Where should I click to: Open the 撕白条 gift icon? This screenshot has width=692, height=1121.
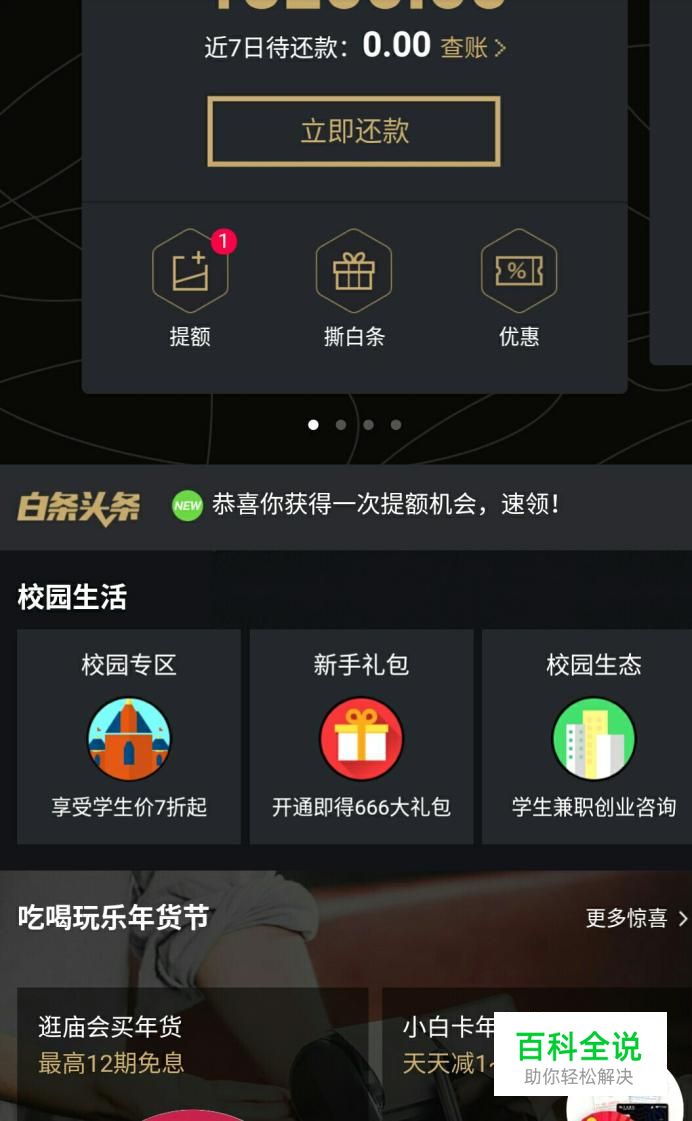tap(354, 287)
